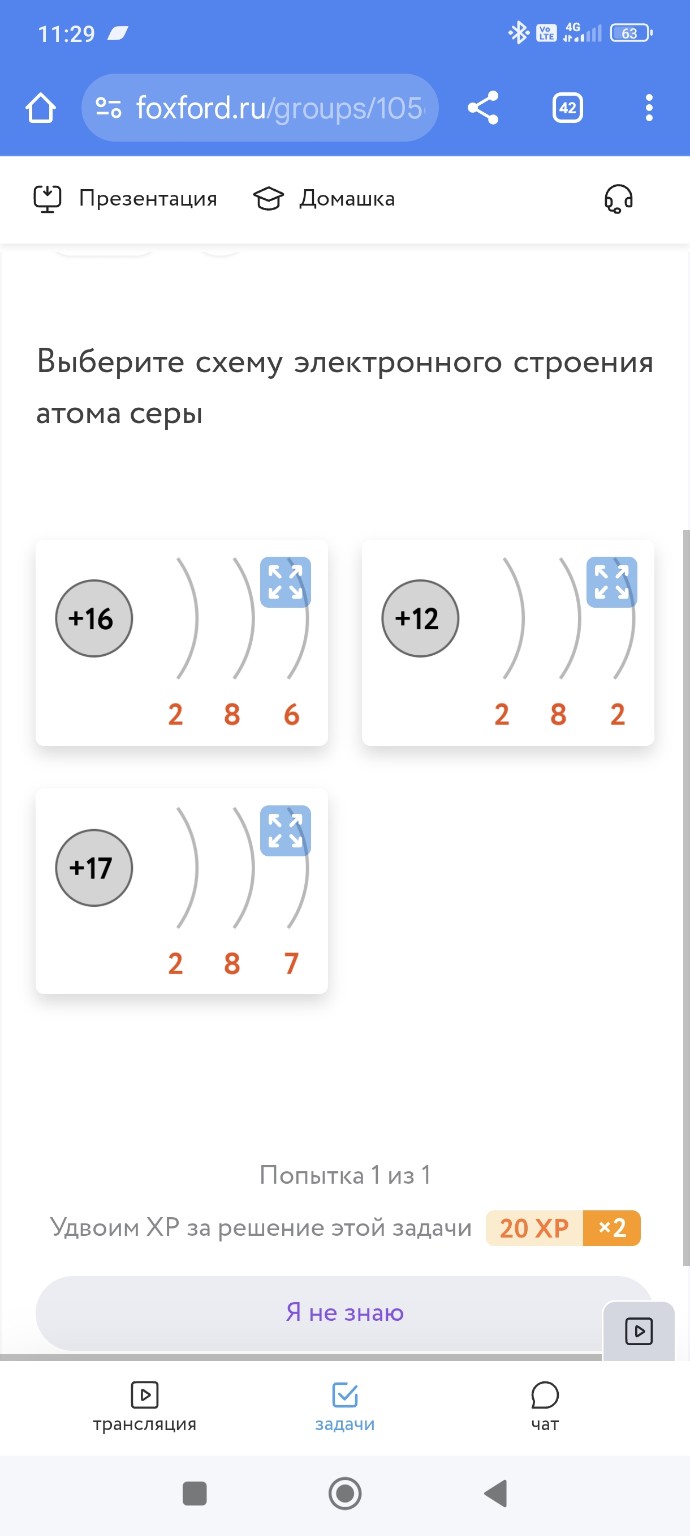Open the browser overflow menu
This screenshot has width=690, height=1536.
point(649,108)
